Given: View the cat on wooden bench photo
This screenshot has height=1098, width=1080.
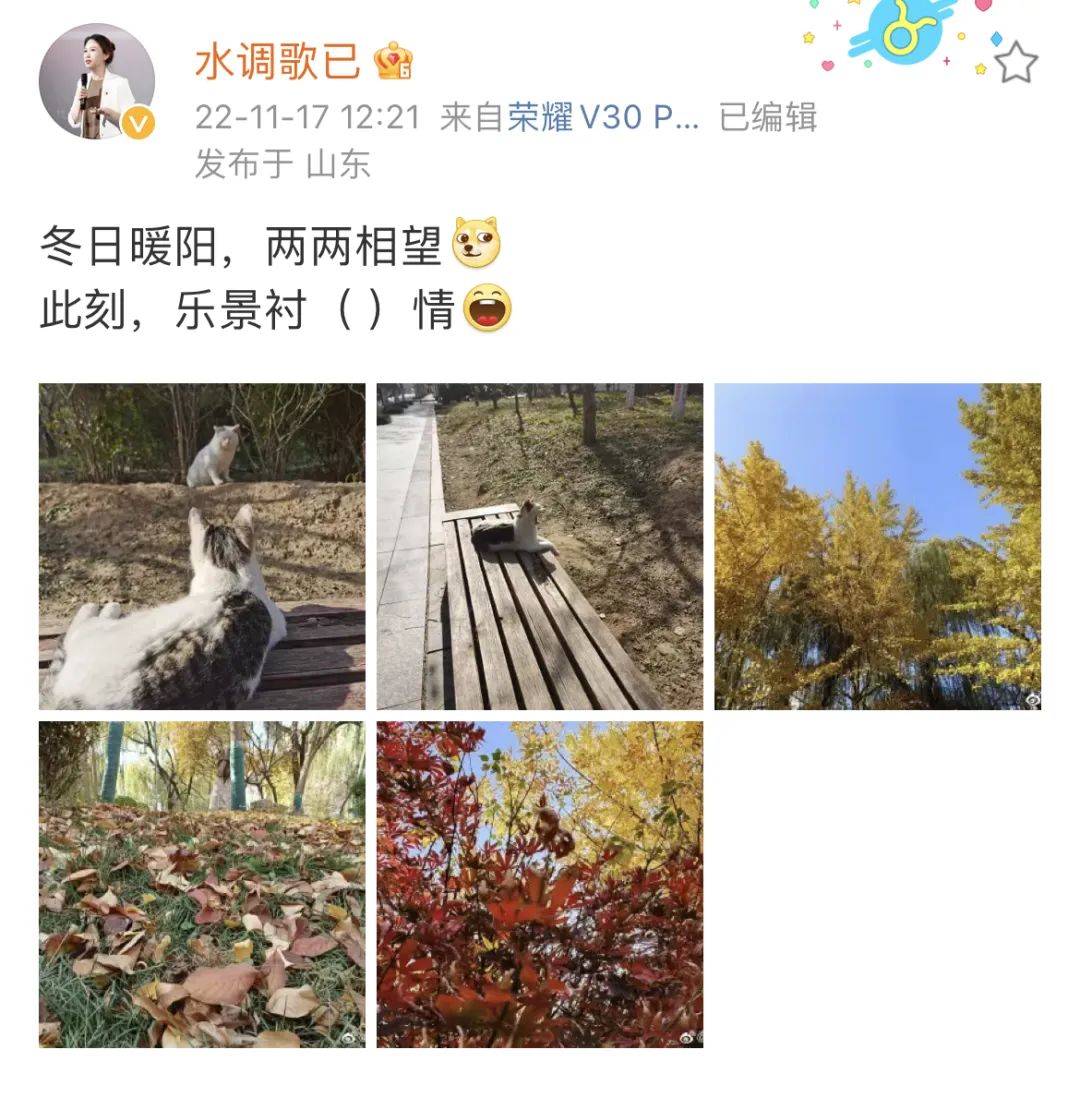Looking at the screenshot, I should click(x=539, y=546).
